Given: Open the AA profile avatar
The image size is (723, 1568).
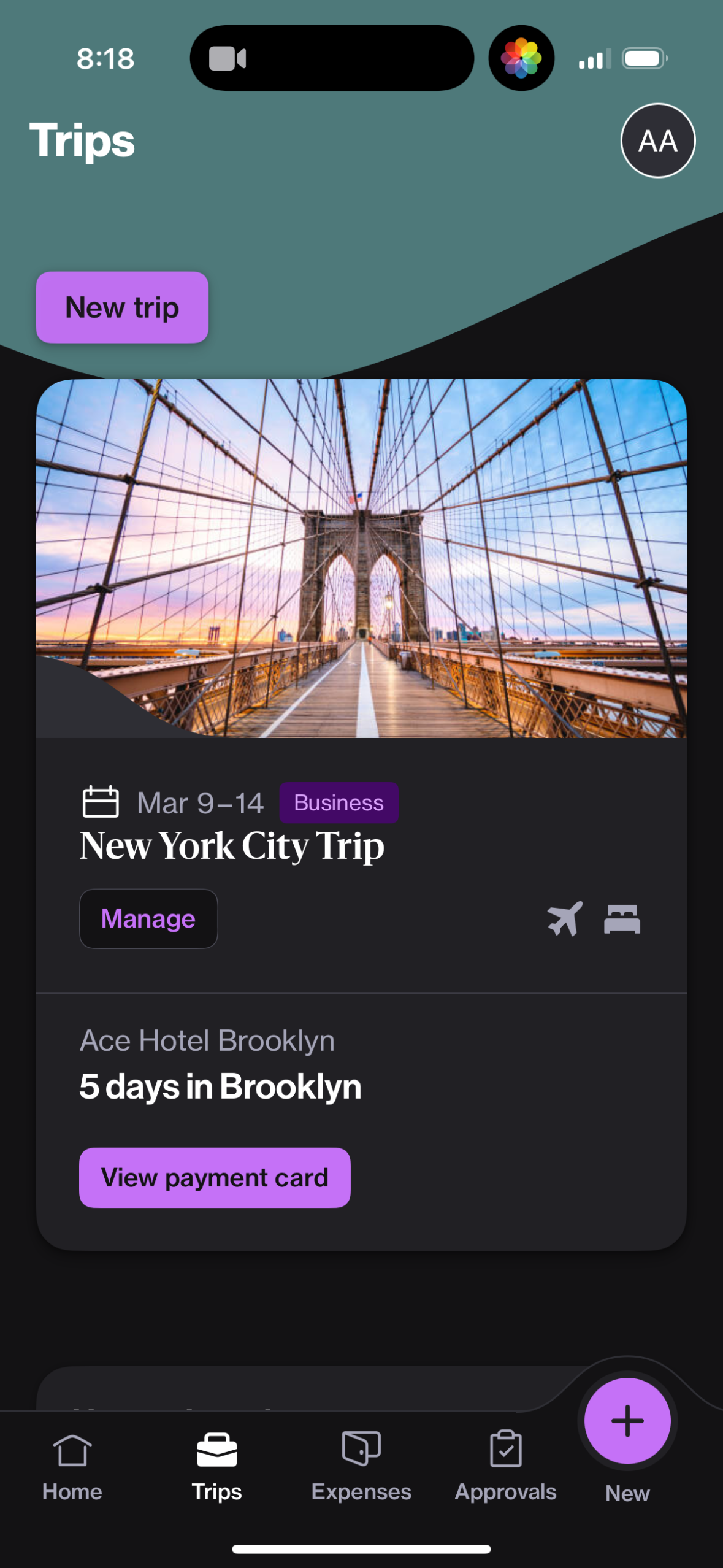Looking at the screenshot, I should click(657, 140).
